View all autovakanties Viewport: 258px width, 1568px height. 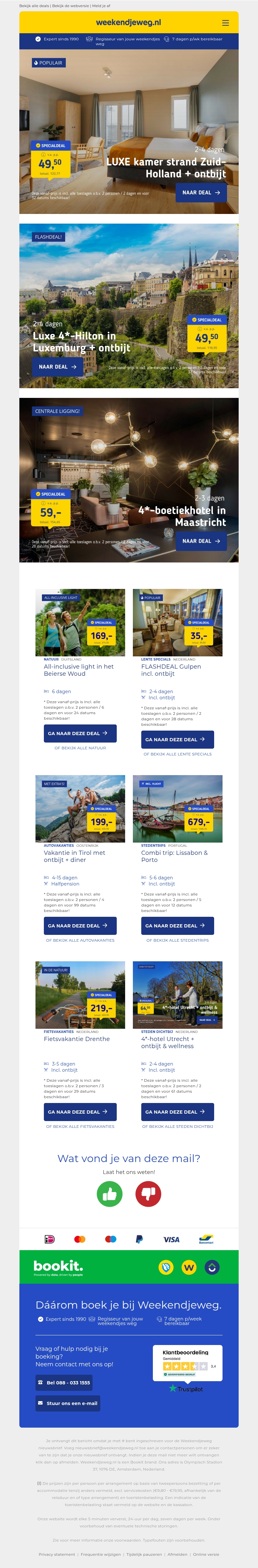[80, 940]
